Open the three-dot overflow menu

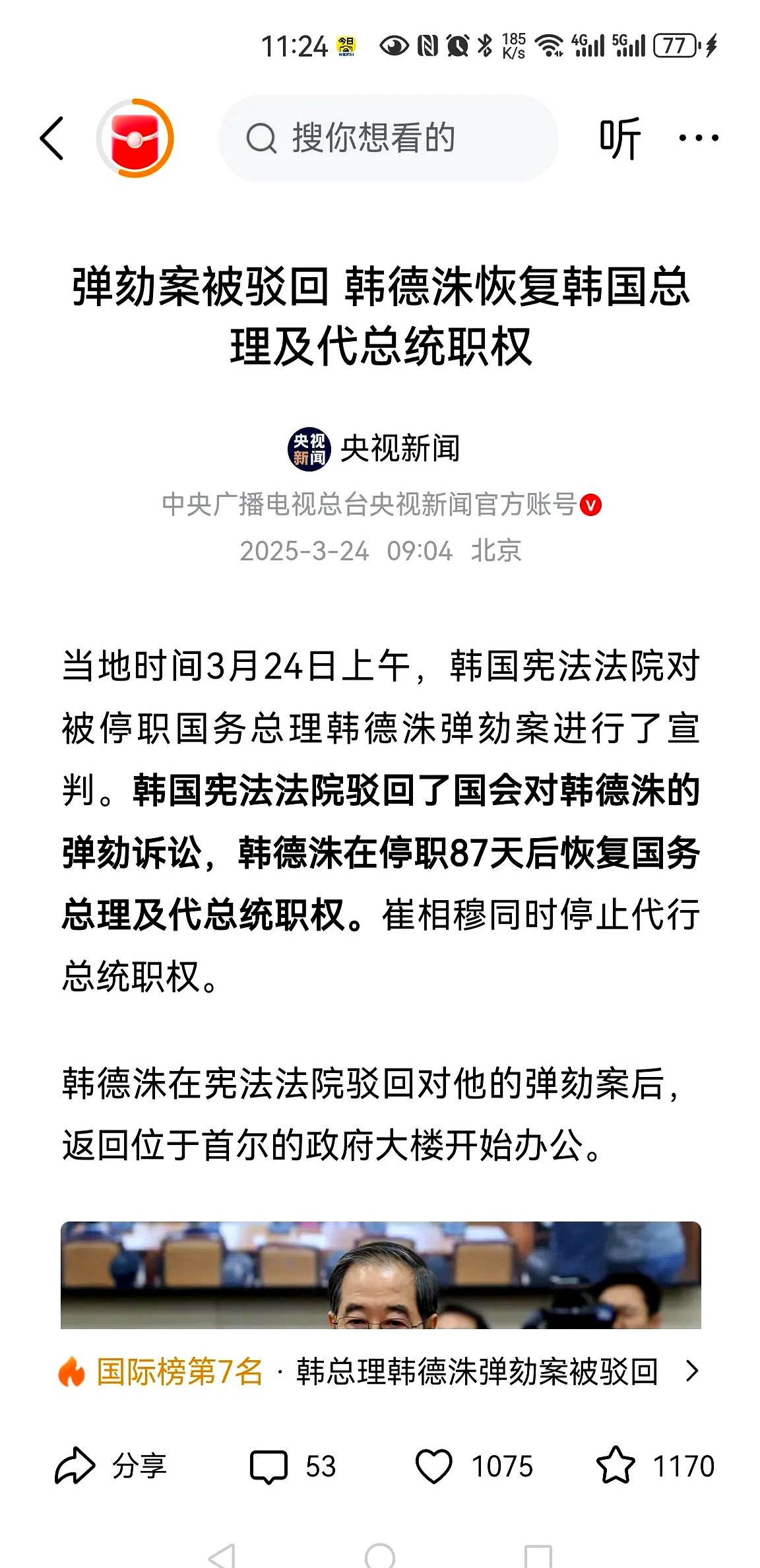(x=698, y=139)
